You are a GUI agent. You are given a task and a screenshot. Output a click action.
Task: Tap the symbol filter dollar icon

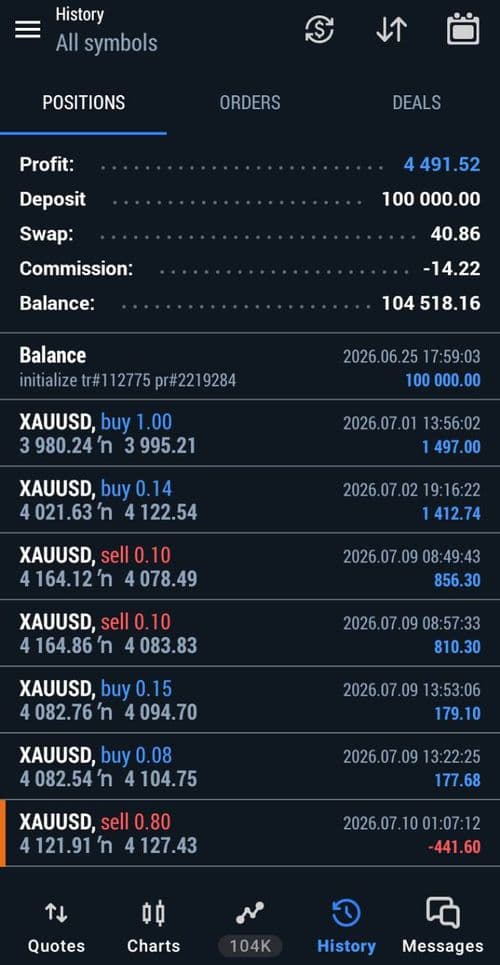point(319,29)
